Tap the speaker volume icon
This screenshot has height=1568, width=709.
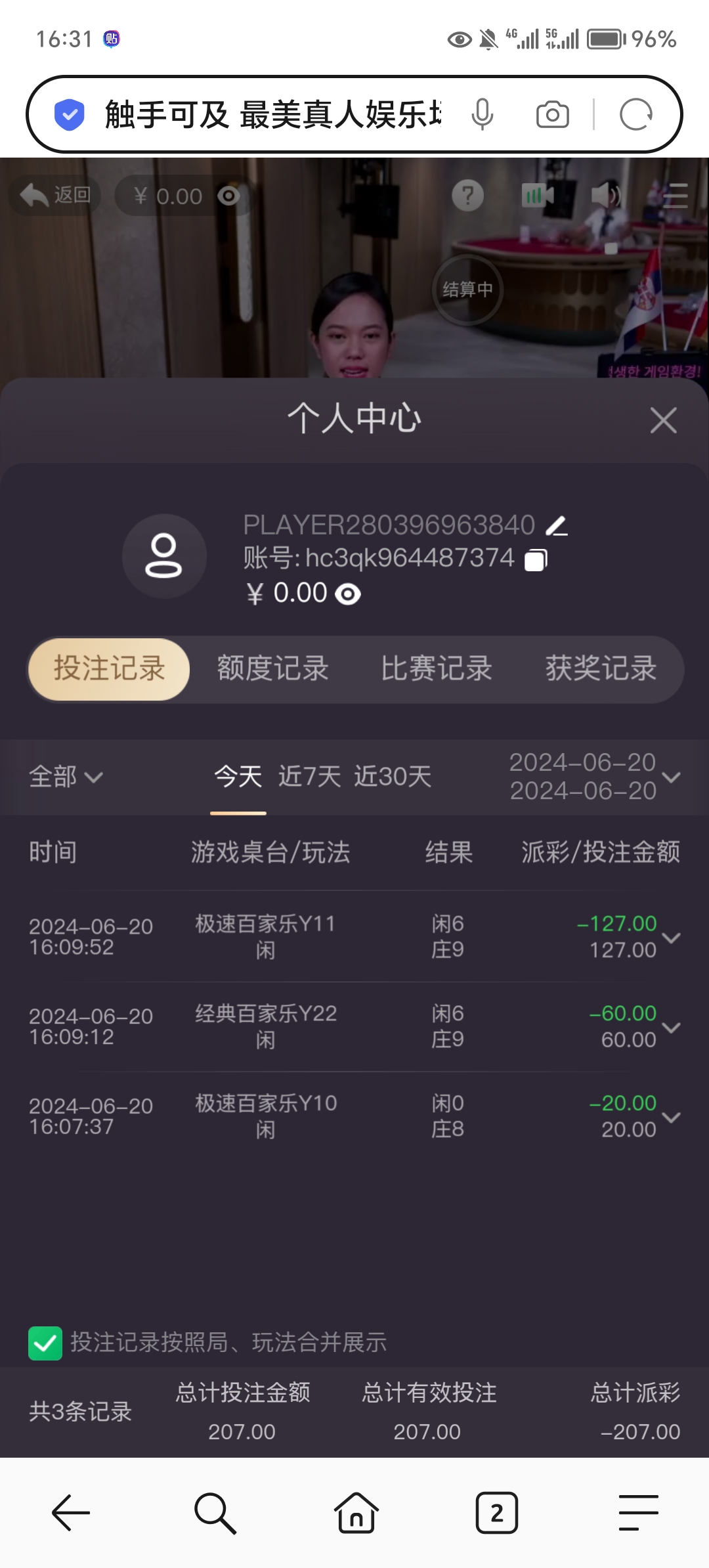(x=607, y=194)
